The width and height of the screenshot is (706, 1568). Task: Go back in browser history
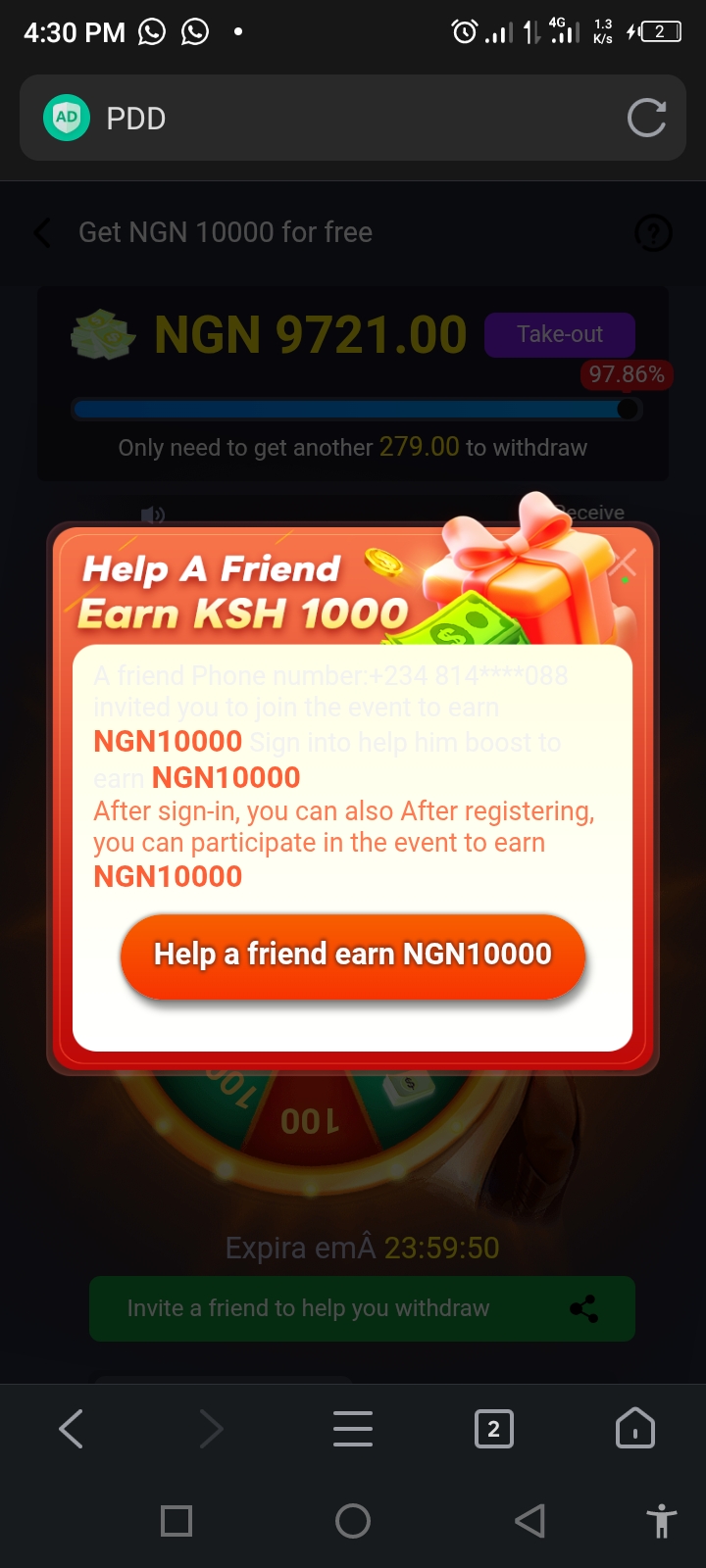pyautogui.click(x=71, y=1429)
